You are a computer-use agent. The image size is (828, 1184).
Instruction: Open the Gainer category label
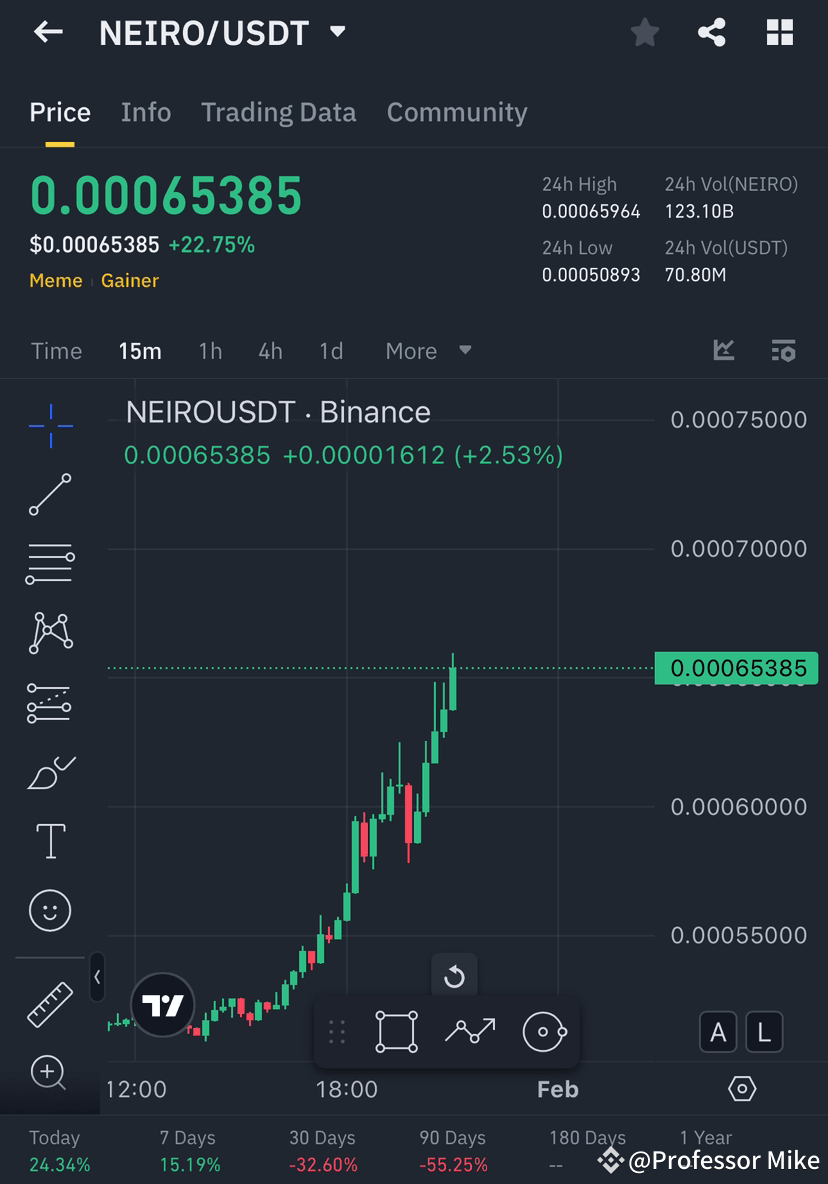(x=130, y=281)
